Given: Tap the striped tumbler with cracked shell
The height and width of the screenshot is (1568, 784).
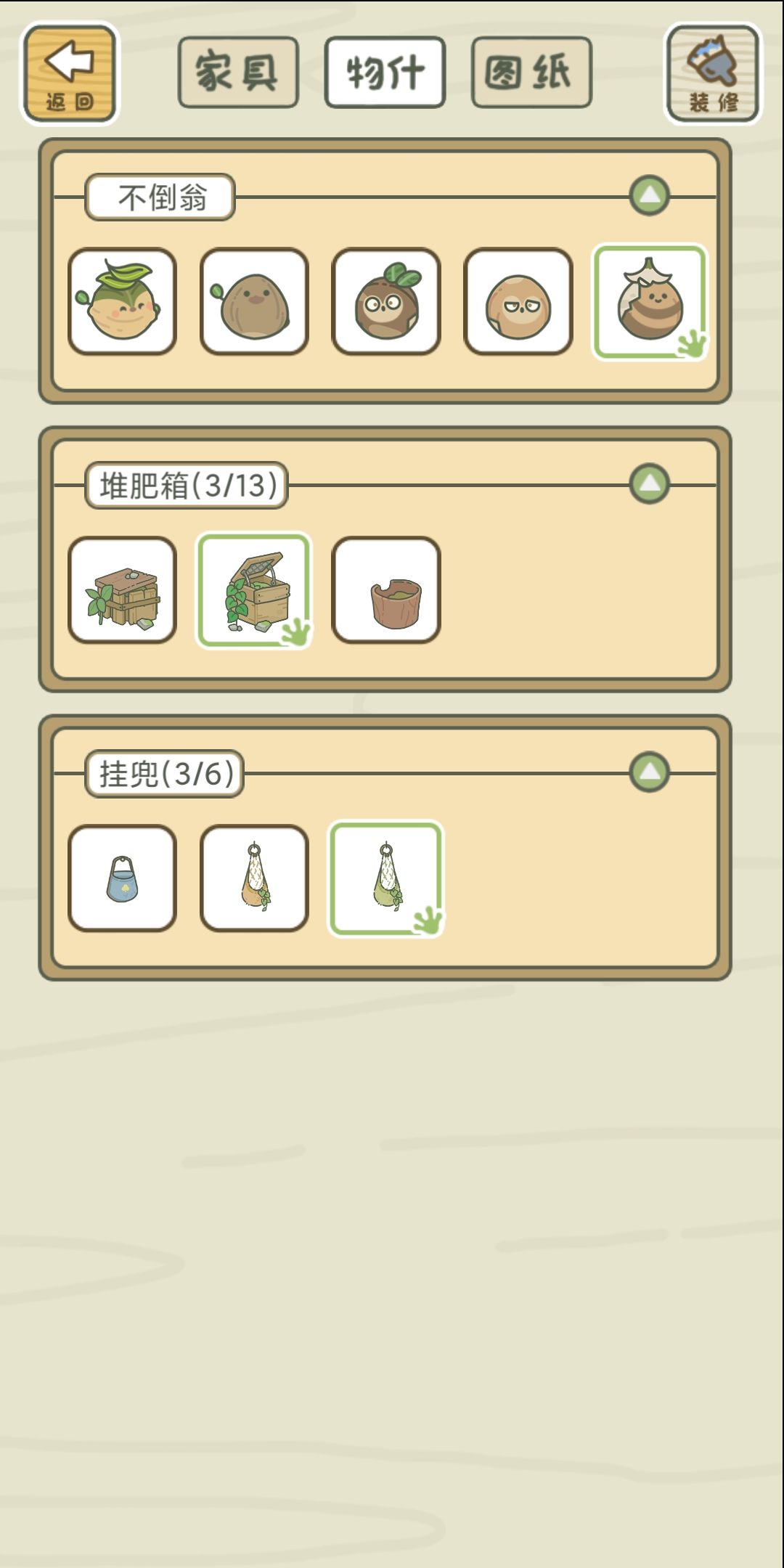Looking at the screenshot, I should pos(650,302).
